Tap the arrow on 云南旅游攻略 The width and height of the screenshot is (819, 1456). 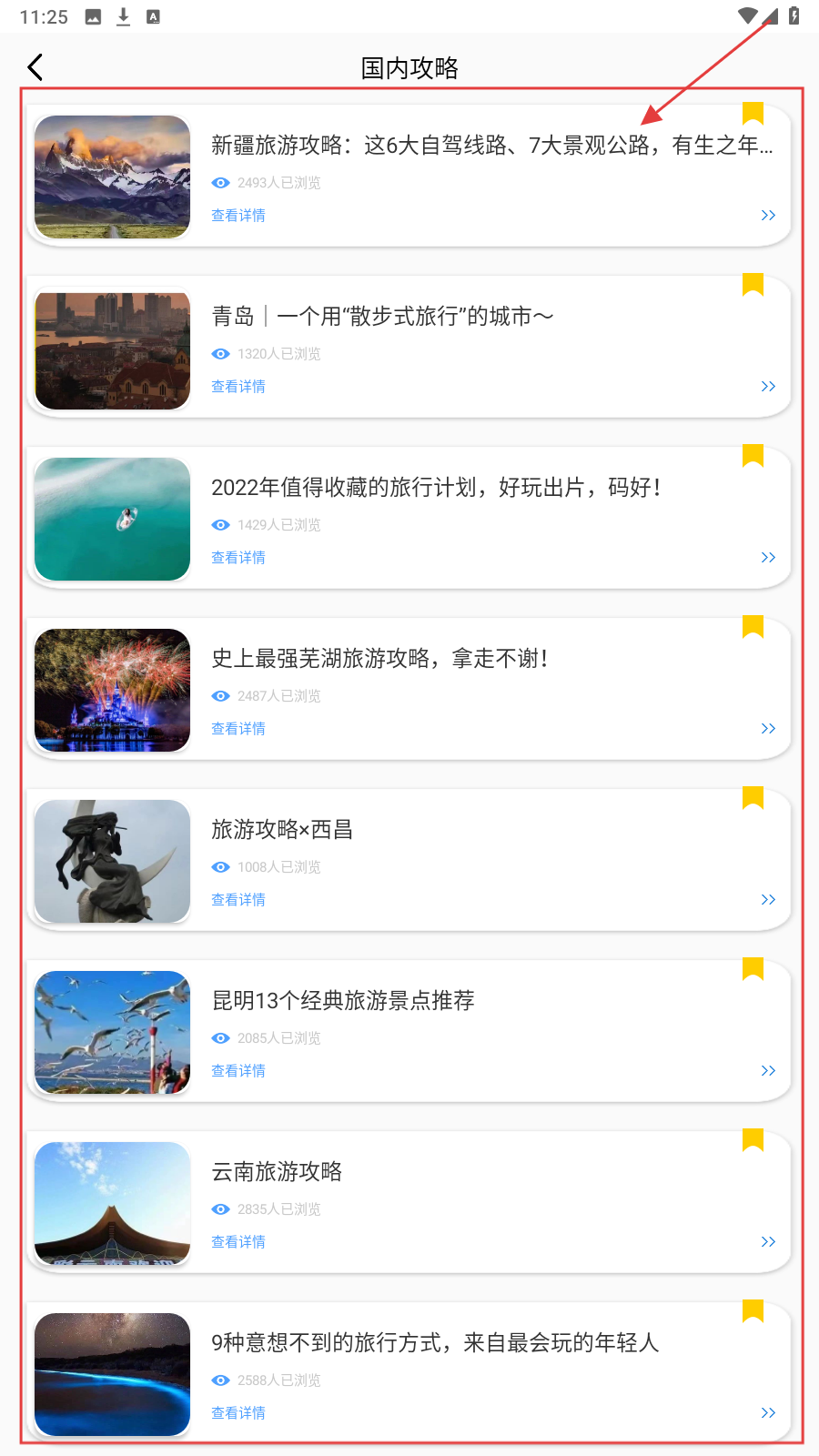point(768,1242)
